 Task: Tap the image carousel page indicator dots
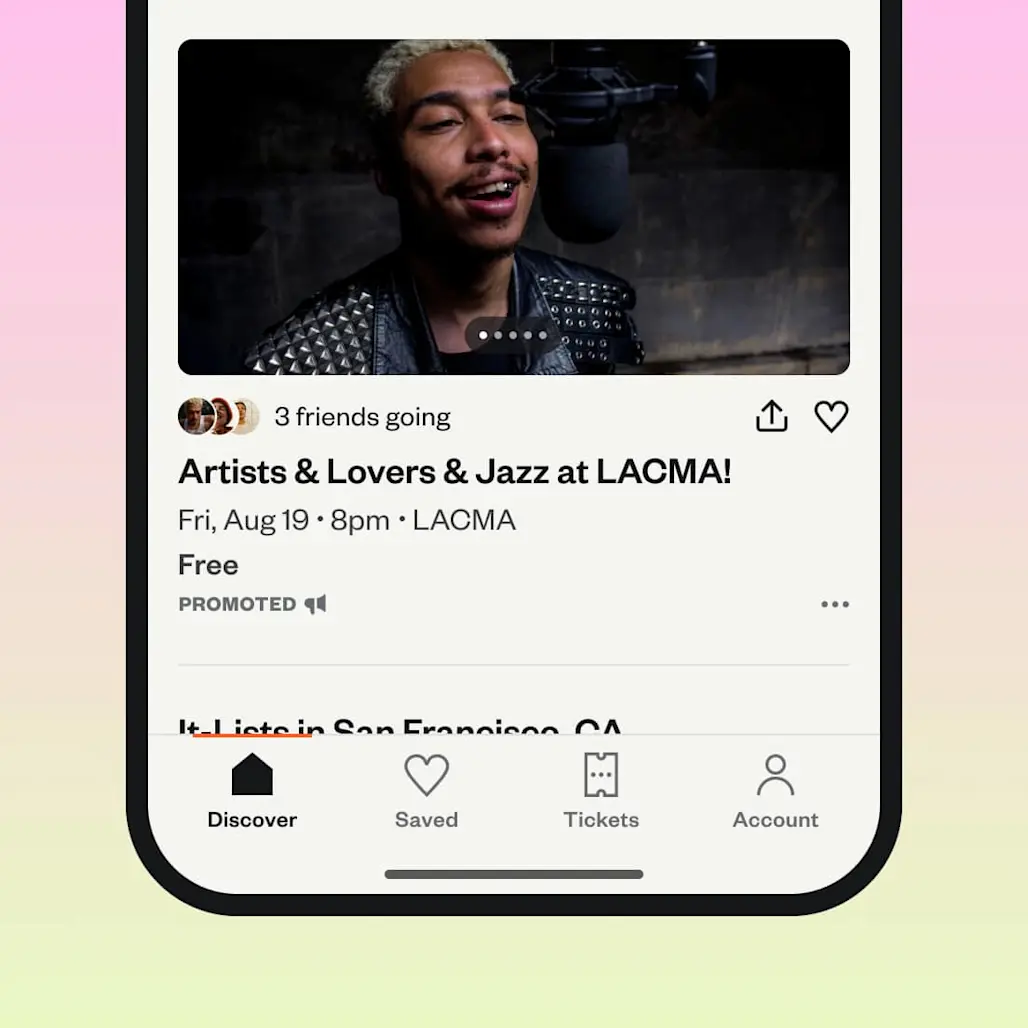click(x=513, y=335)
